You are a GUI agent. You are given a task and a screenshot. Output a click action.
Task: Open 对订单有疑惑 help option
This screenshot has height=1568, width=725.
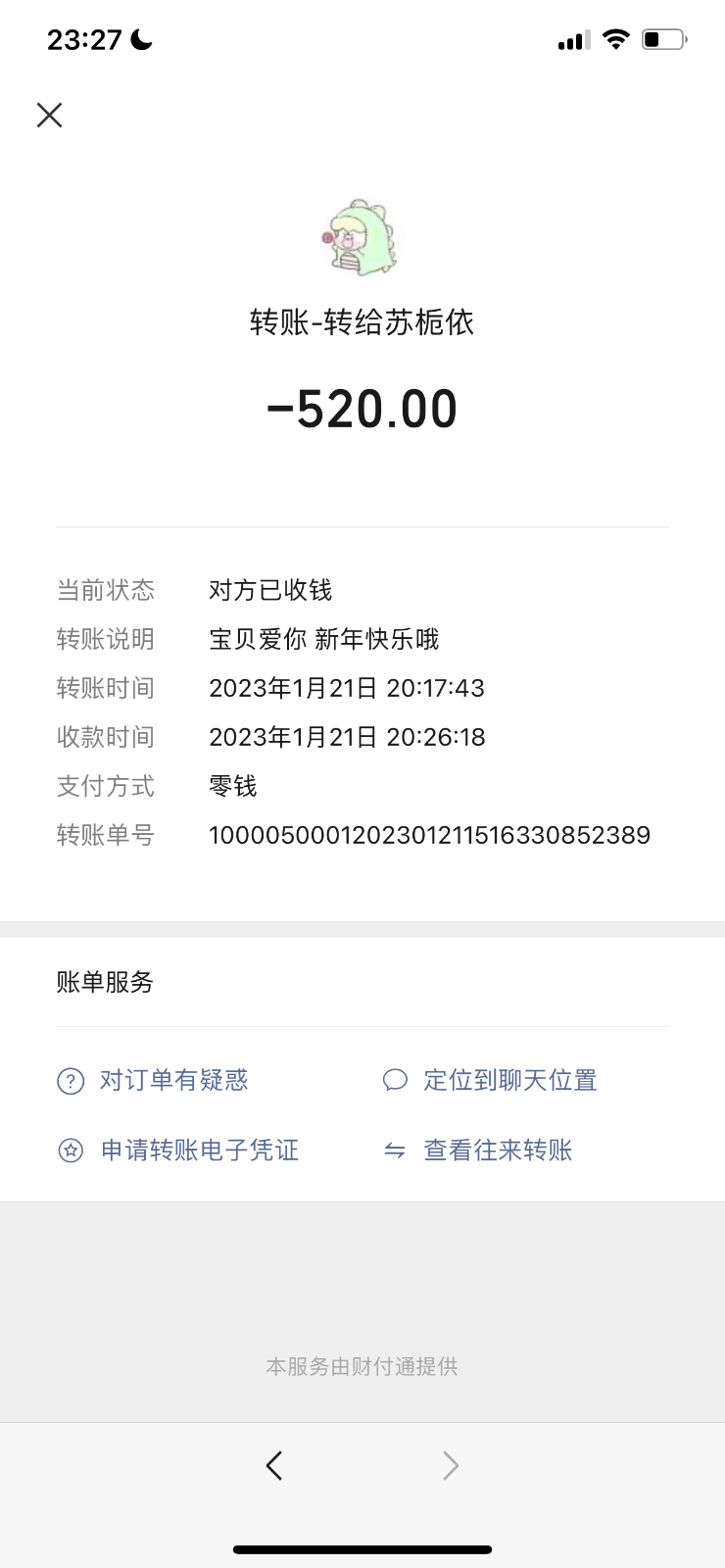pos(153,1080)
